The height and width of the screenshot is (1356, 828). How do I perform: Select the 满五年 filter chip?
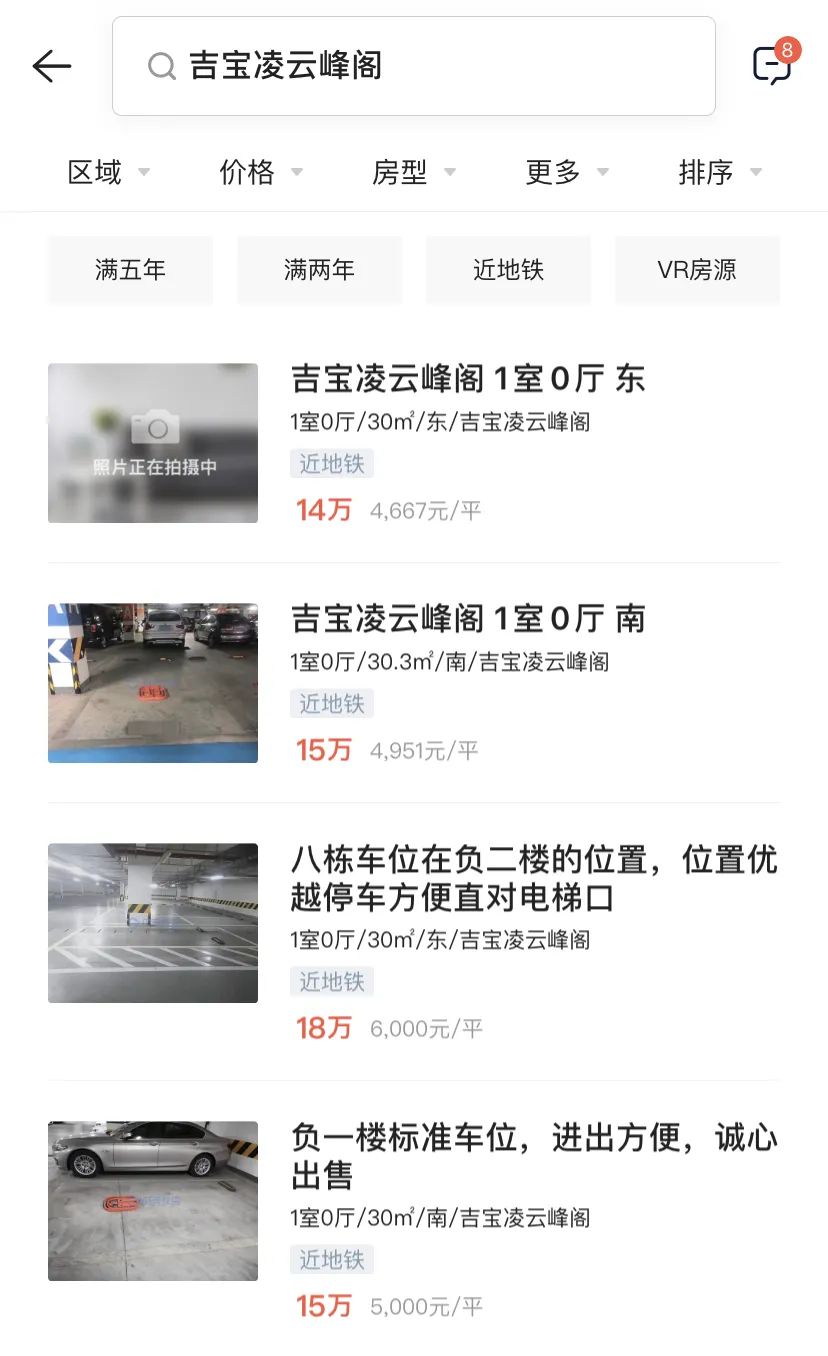click(130, 270)
